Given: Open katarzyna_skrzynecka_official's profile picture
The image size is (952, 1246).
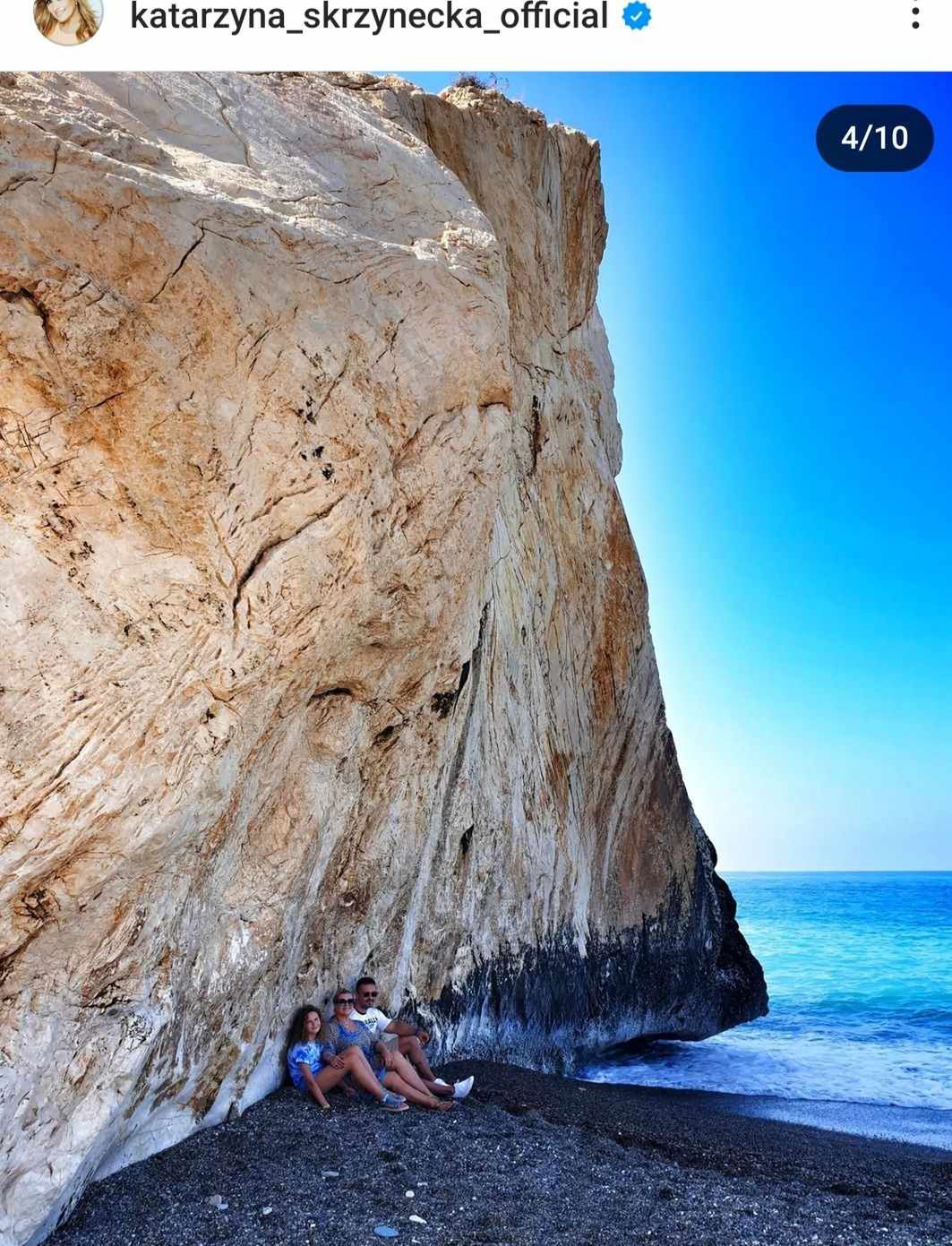Looking at the screenshot, I should click(x=67, y=18).
